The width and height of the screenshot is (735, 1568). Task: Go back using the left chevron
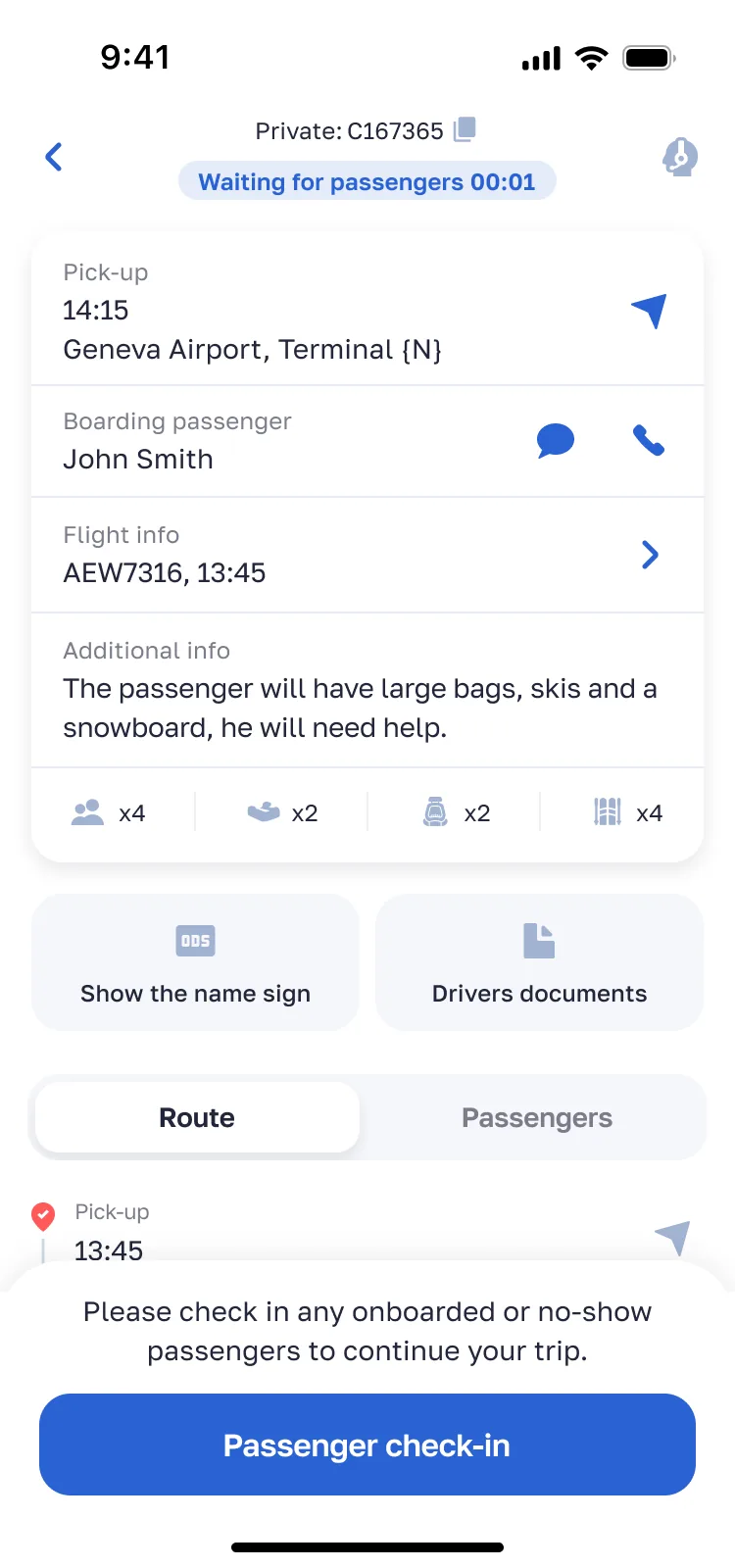[x=54, y=157]
